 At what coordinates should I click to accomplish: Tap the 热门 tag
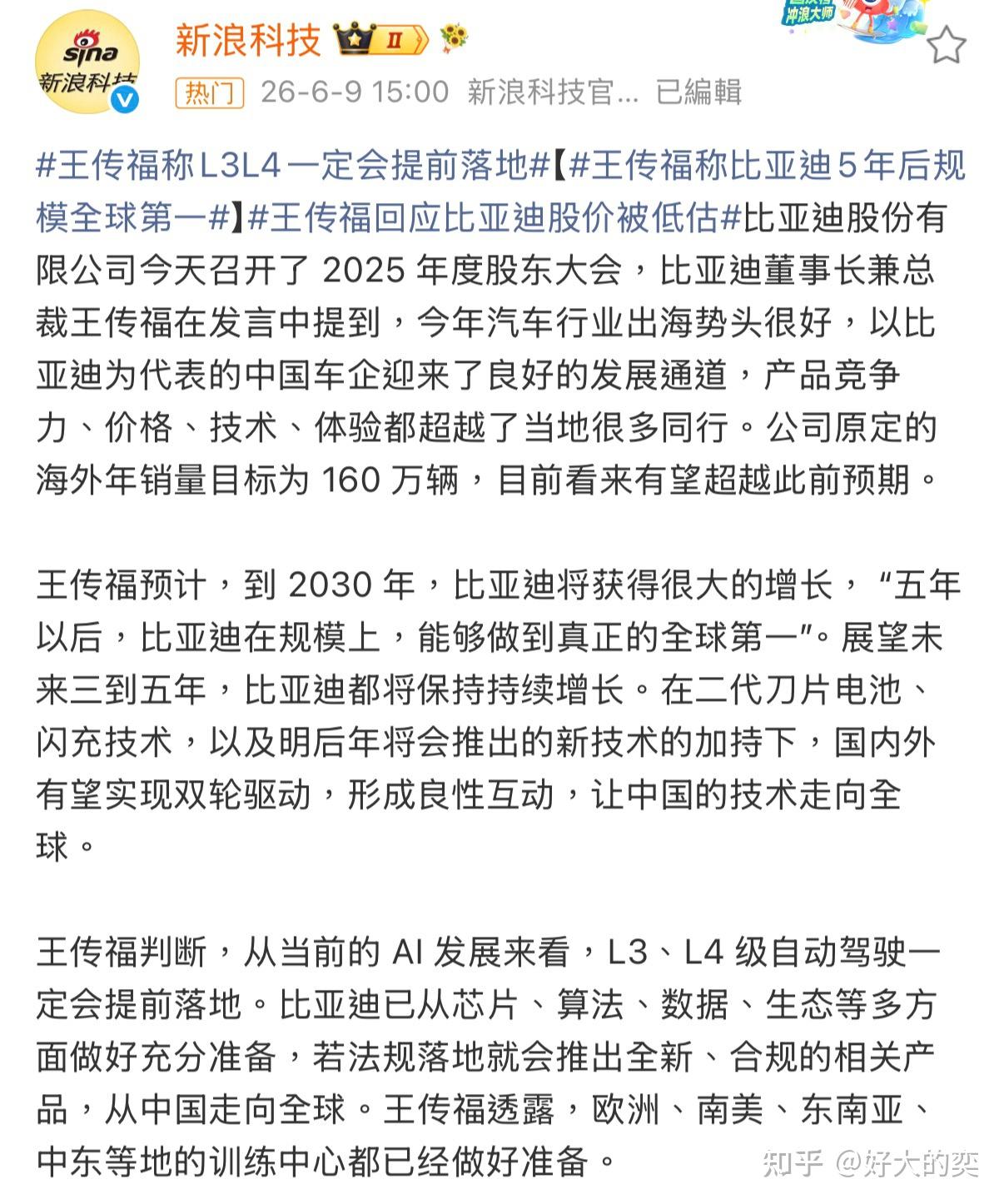[x=209, y=93]
